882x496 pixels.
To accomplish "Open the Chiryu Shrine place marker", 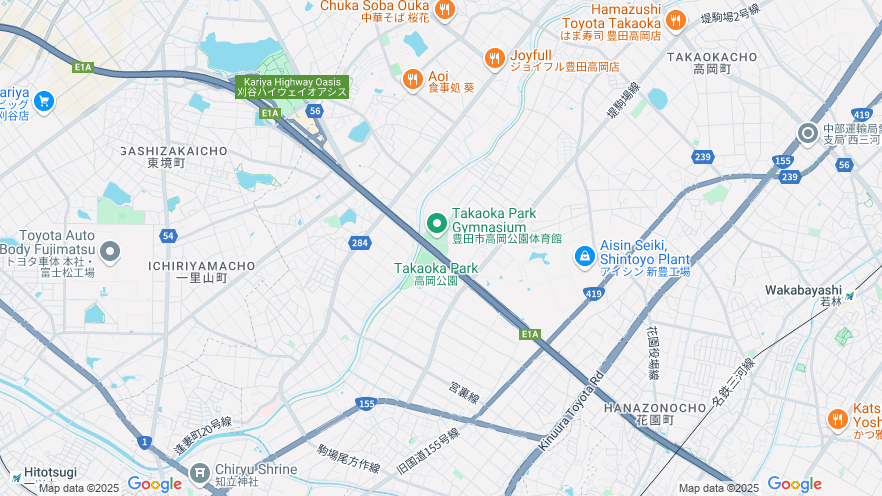I will click(x=201, y=472).
